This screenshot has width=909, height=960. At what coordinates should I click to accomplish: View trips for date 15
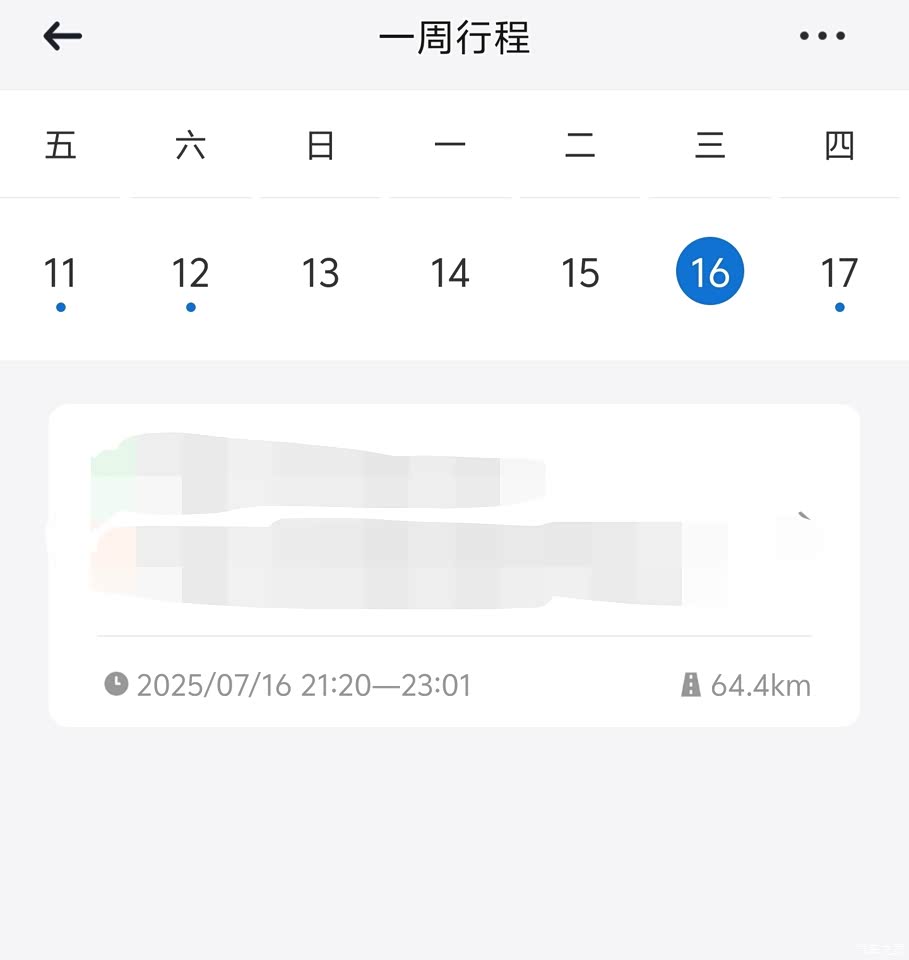coord(580,273)
